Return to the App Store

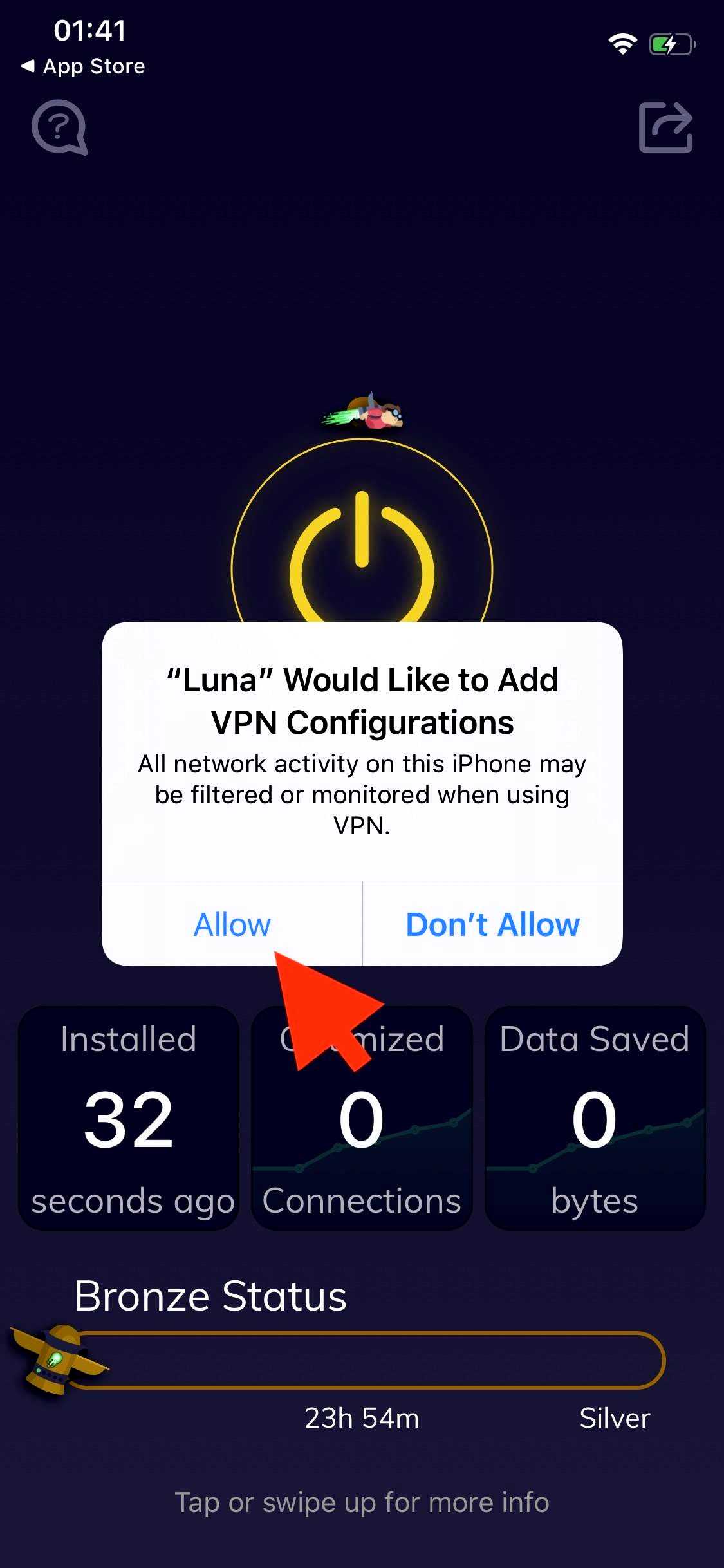click(84, 66)
